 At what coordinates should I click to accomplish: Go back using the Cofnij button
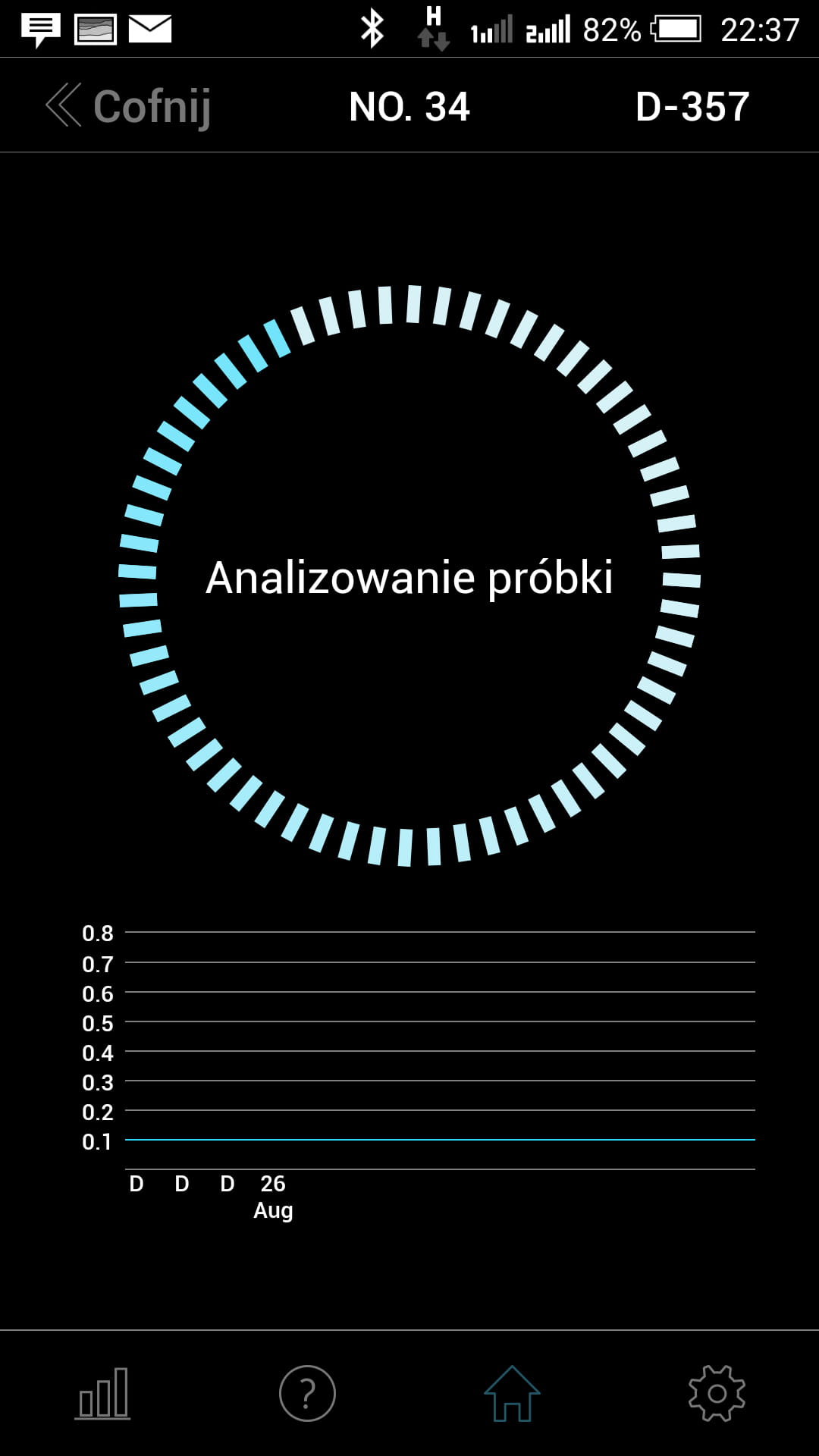(x=129, y=106)
